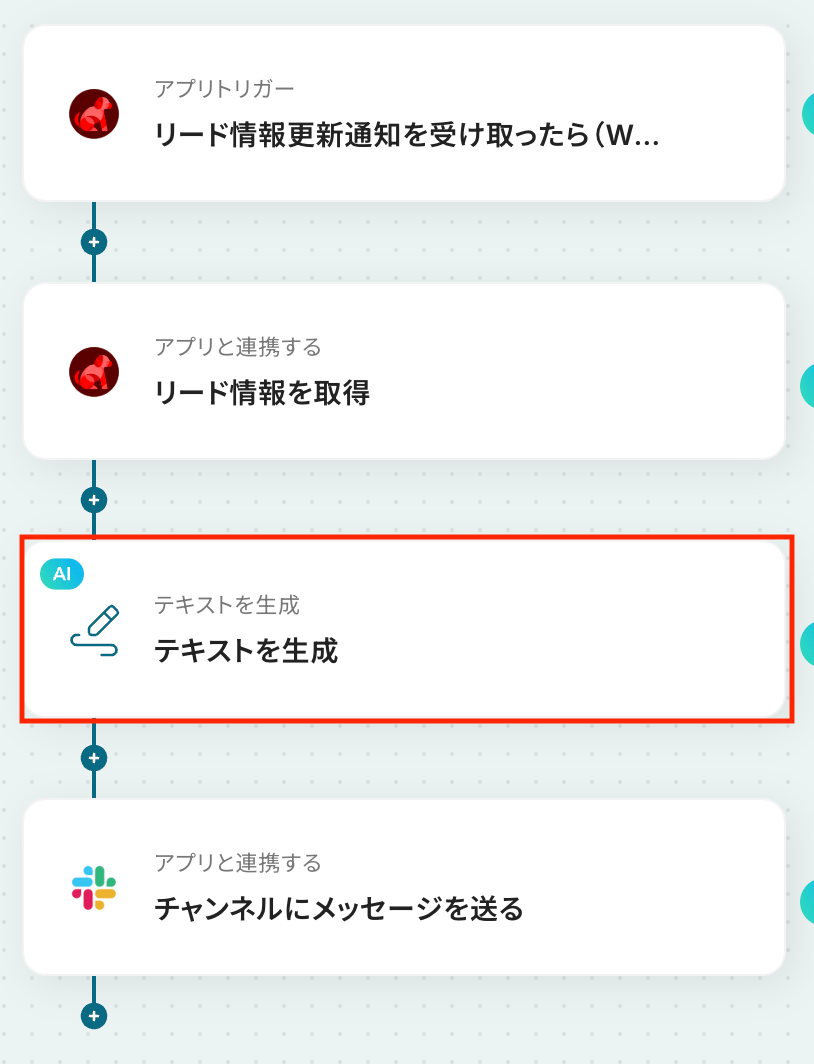This screenshot has width=814, height=1064.
Task: Add a step below リード情報を取得
Action: pos(94,500)
